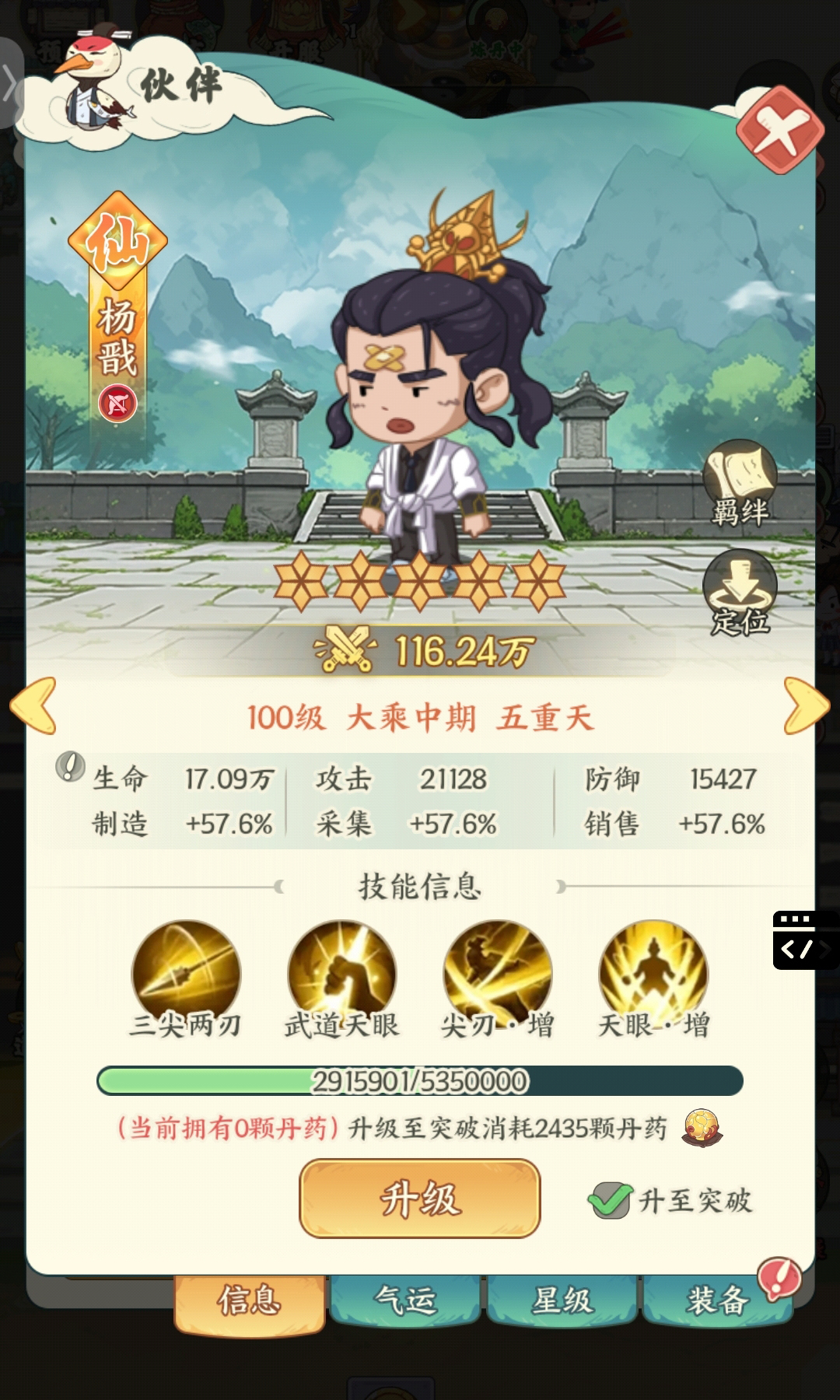840x1400 pixels.
Task: View the 天眼·增 skill details
Action: [x=653, y=974]
